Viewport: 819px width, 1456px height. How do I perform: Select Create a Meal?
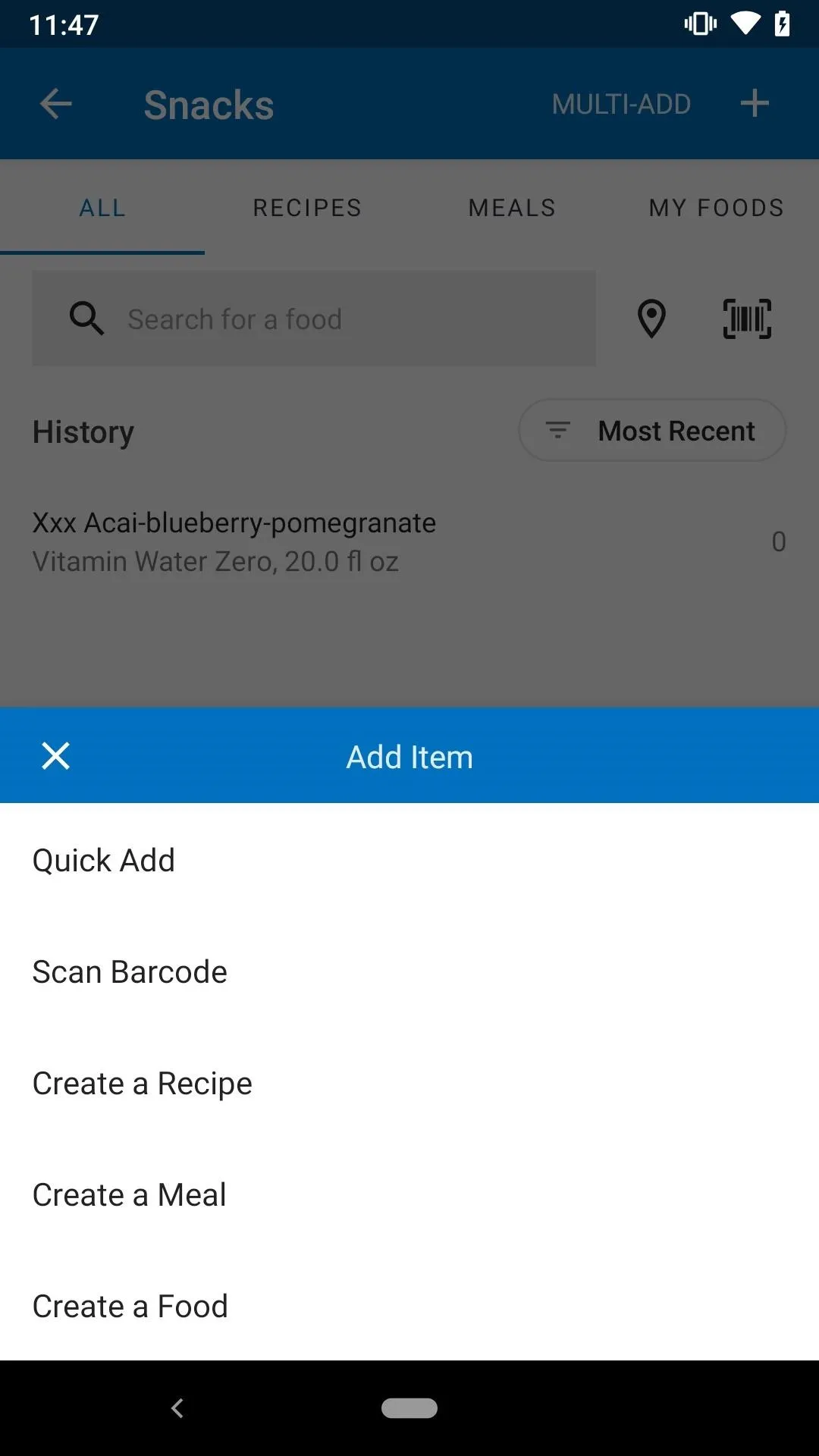(409, 1194)
